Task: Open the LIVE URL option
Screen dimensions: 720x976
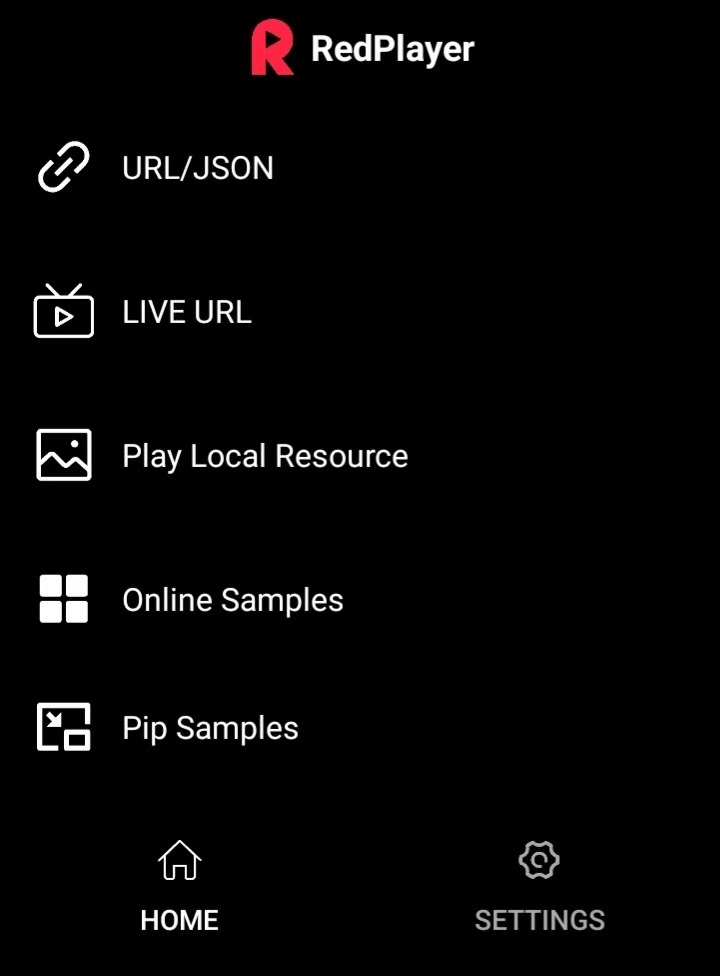Action: tap(186, 311)
